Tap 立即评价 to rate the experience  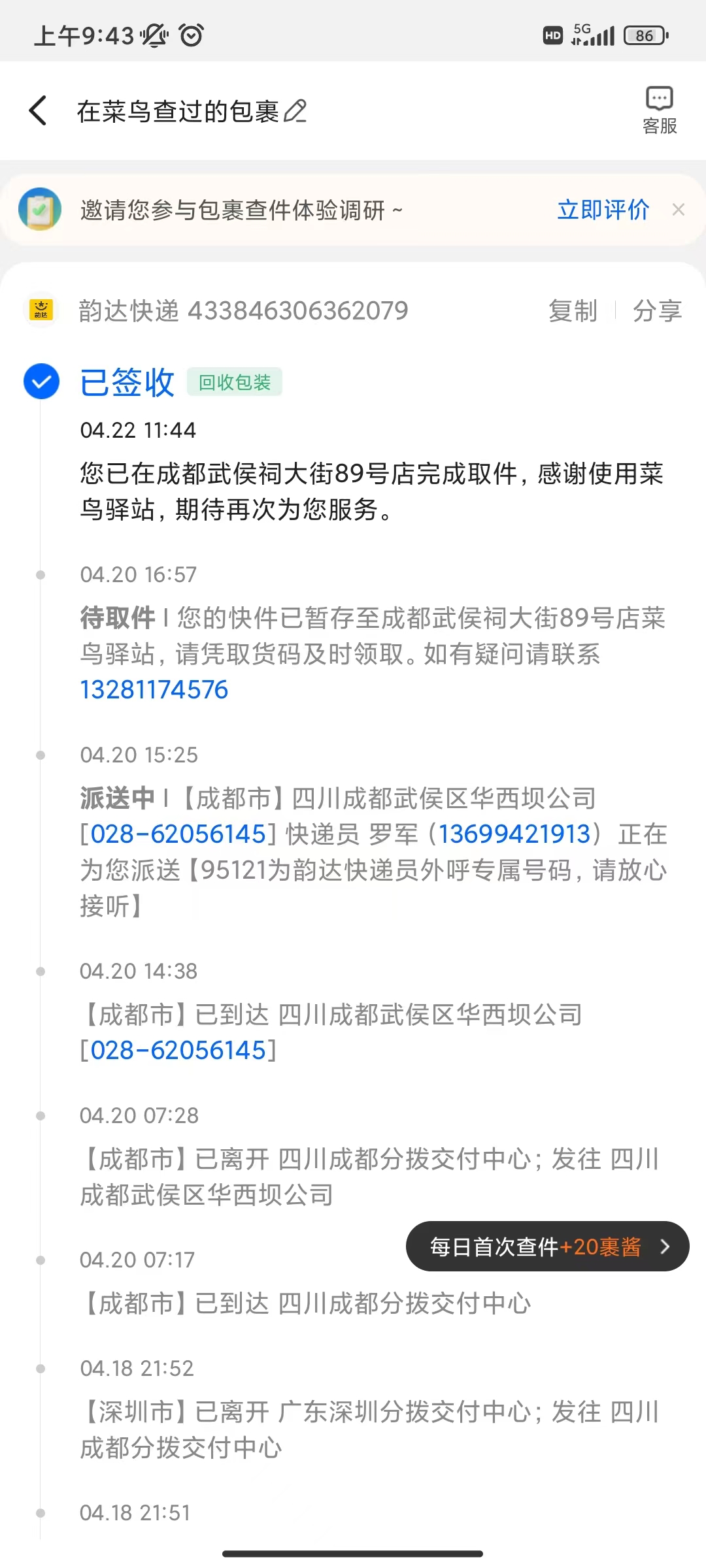pos(603,210)
